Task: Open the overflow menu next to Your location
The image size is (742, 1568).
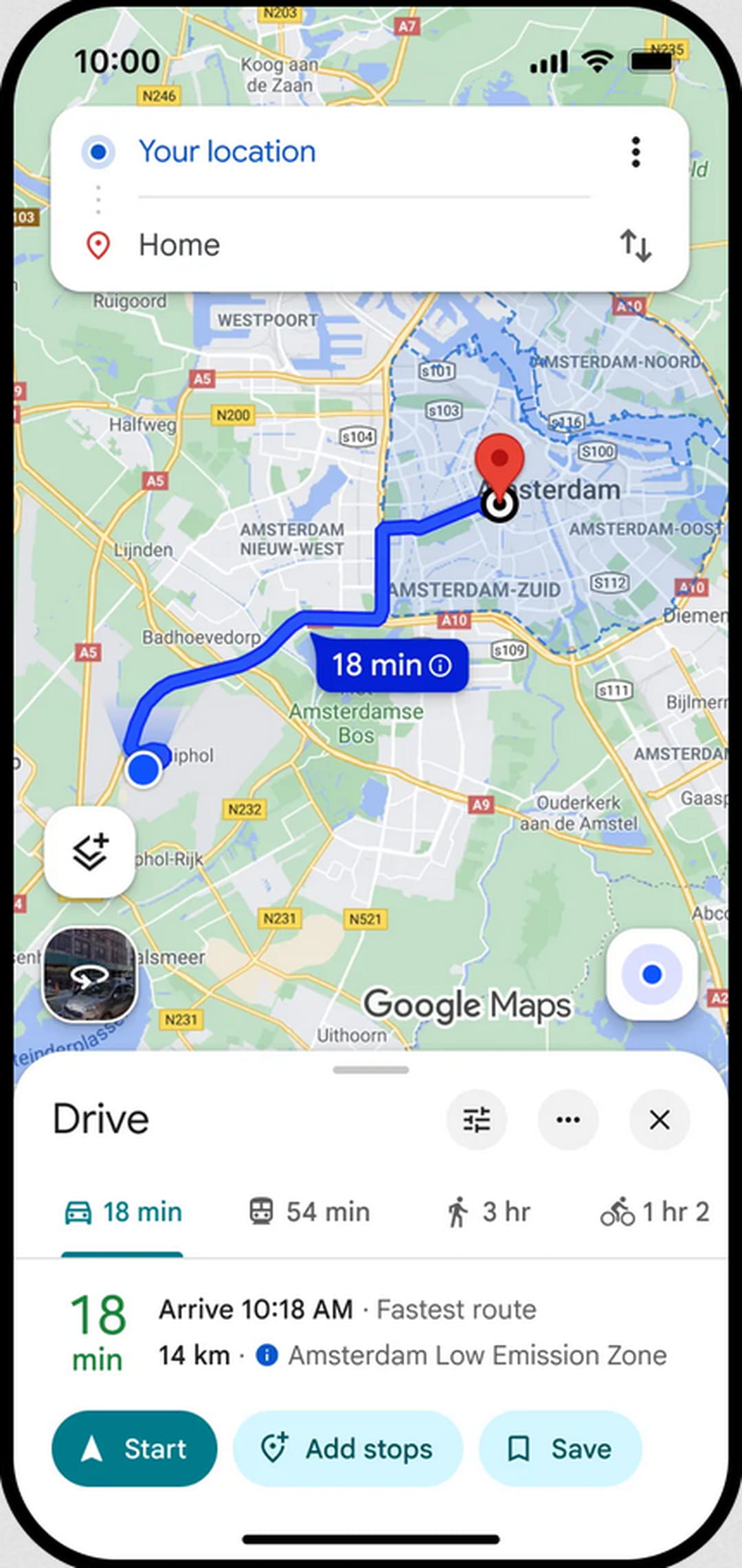Action: tap(636, 152)
